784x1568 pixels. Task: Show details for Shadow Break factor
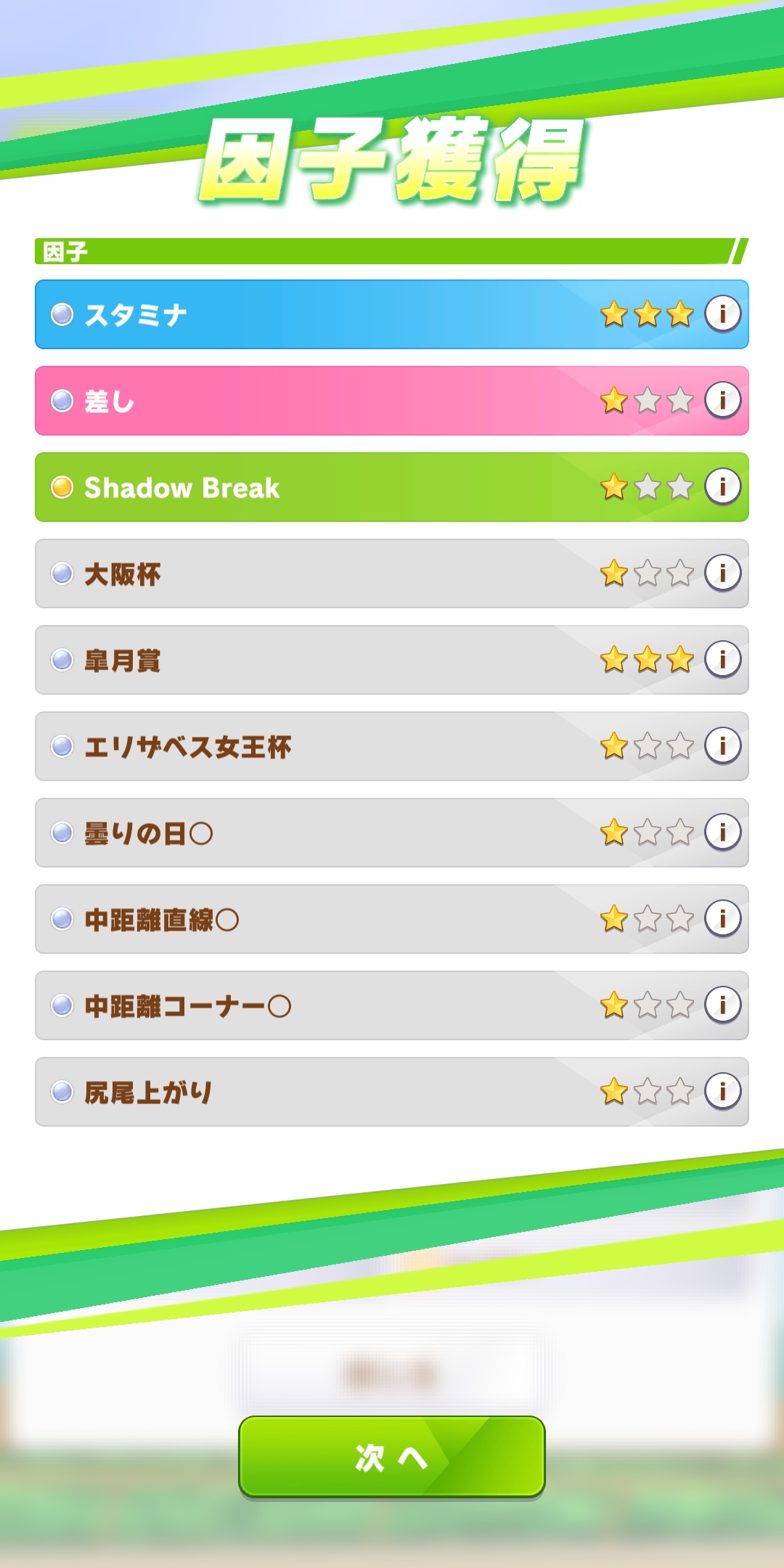click(x=722, y=487)
